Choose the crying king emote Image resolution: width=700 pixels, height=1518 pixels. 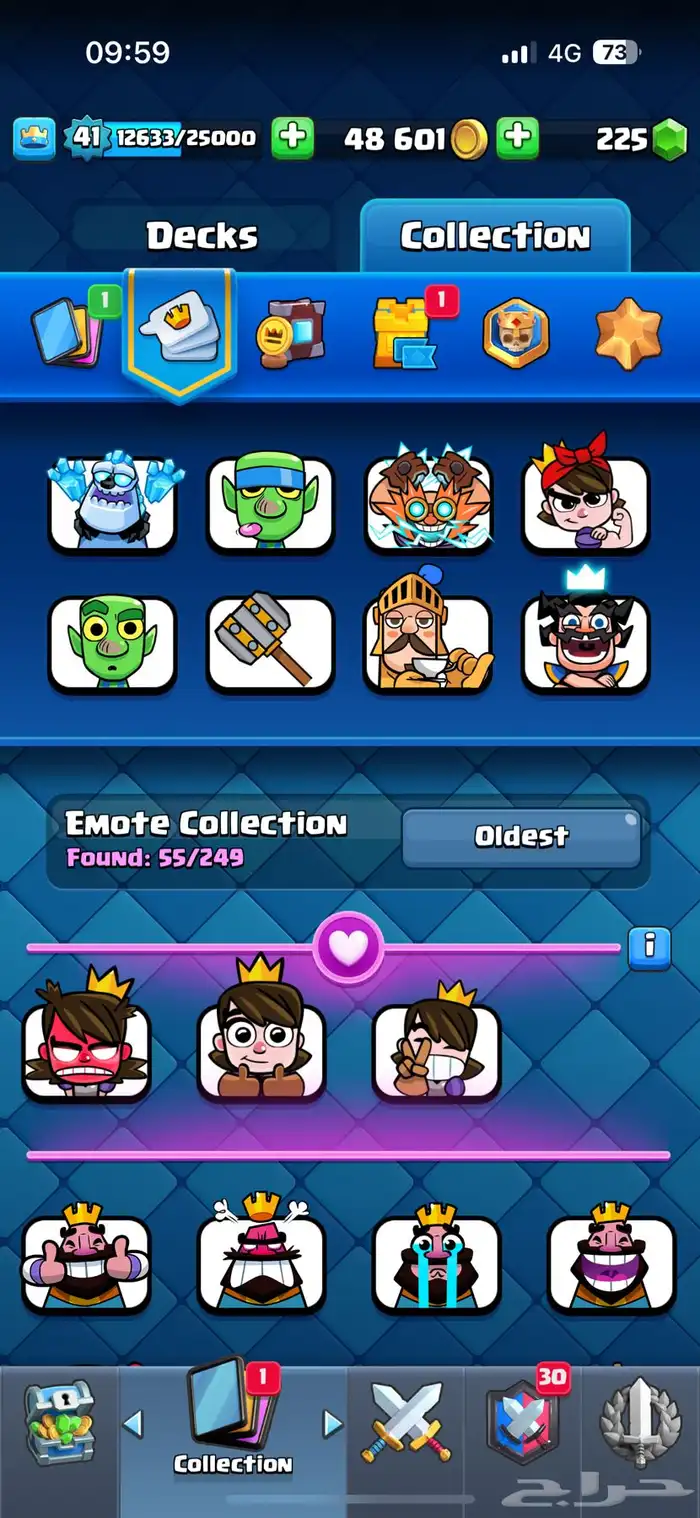(x=436, y=1262)
